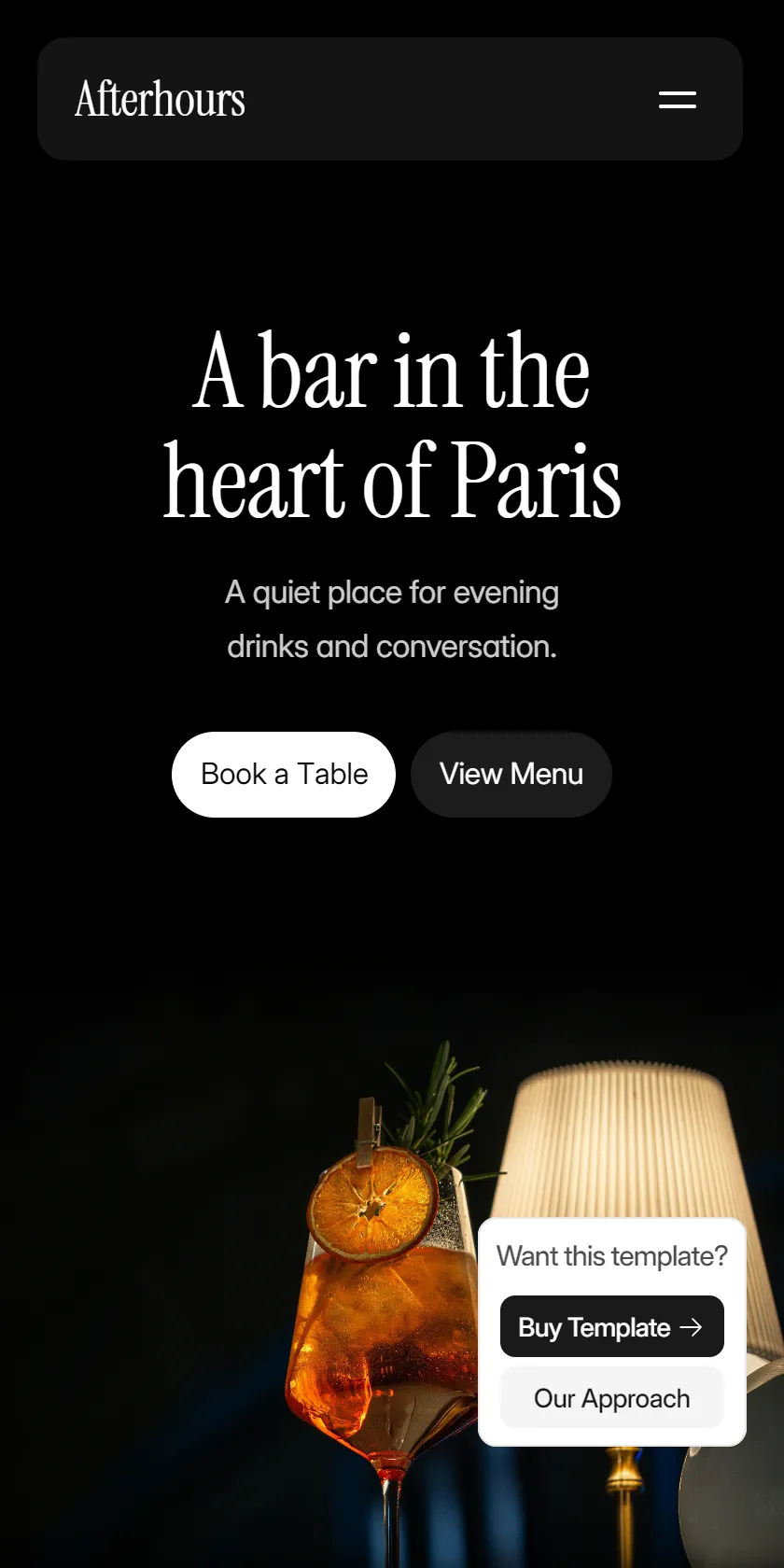Open the Our Approach link
The height and width of the screenshot is (1568, 784).
click(x=612, y=1398)
